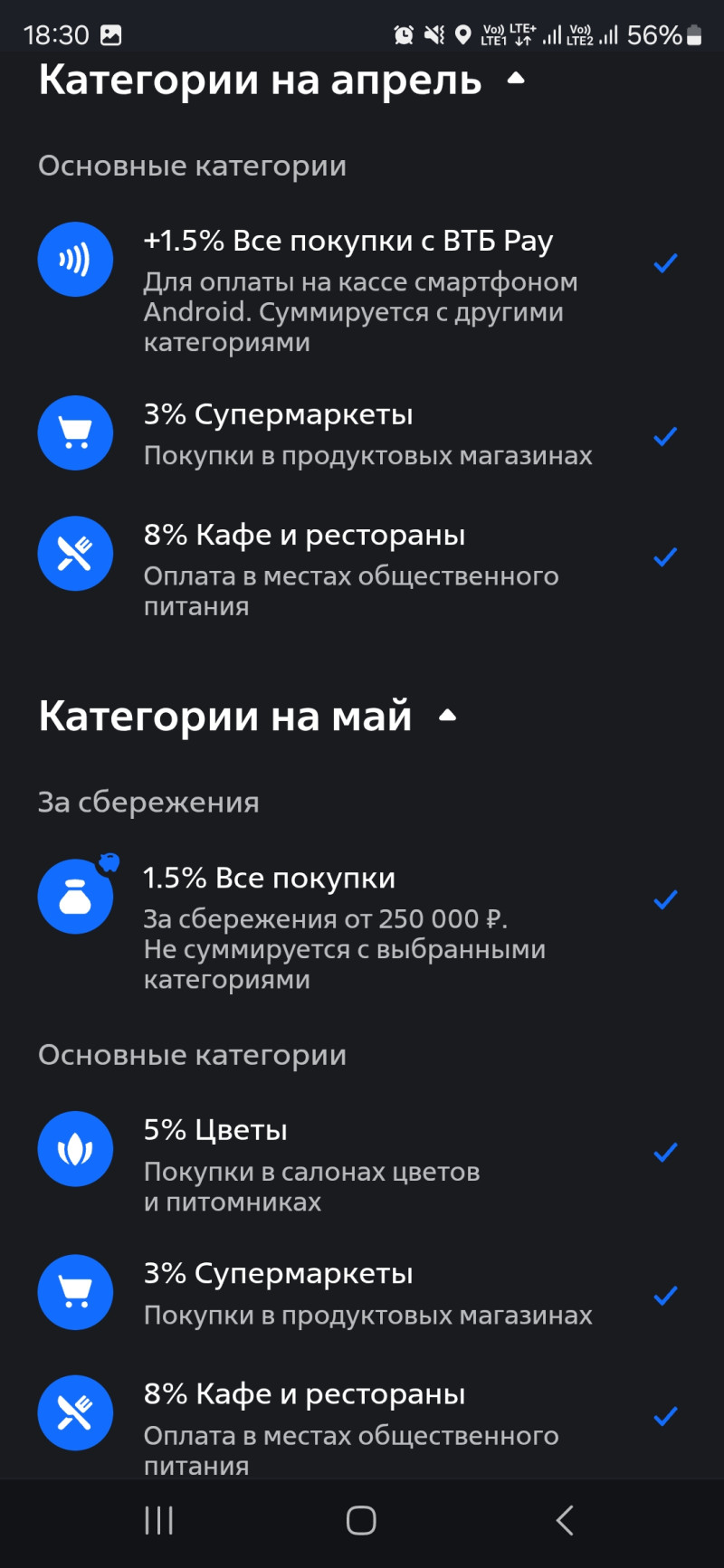Collapse the Категории на май section
Viewport: 724px width, 1568px height.
click(x=447, y=716)
